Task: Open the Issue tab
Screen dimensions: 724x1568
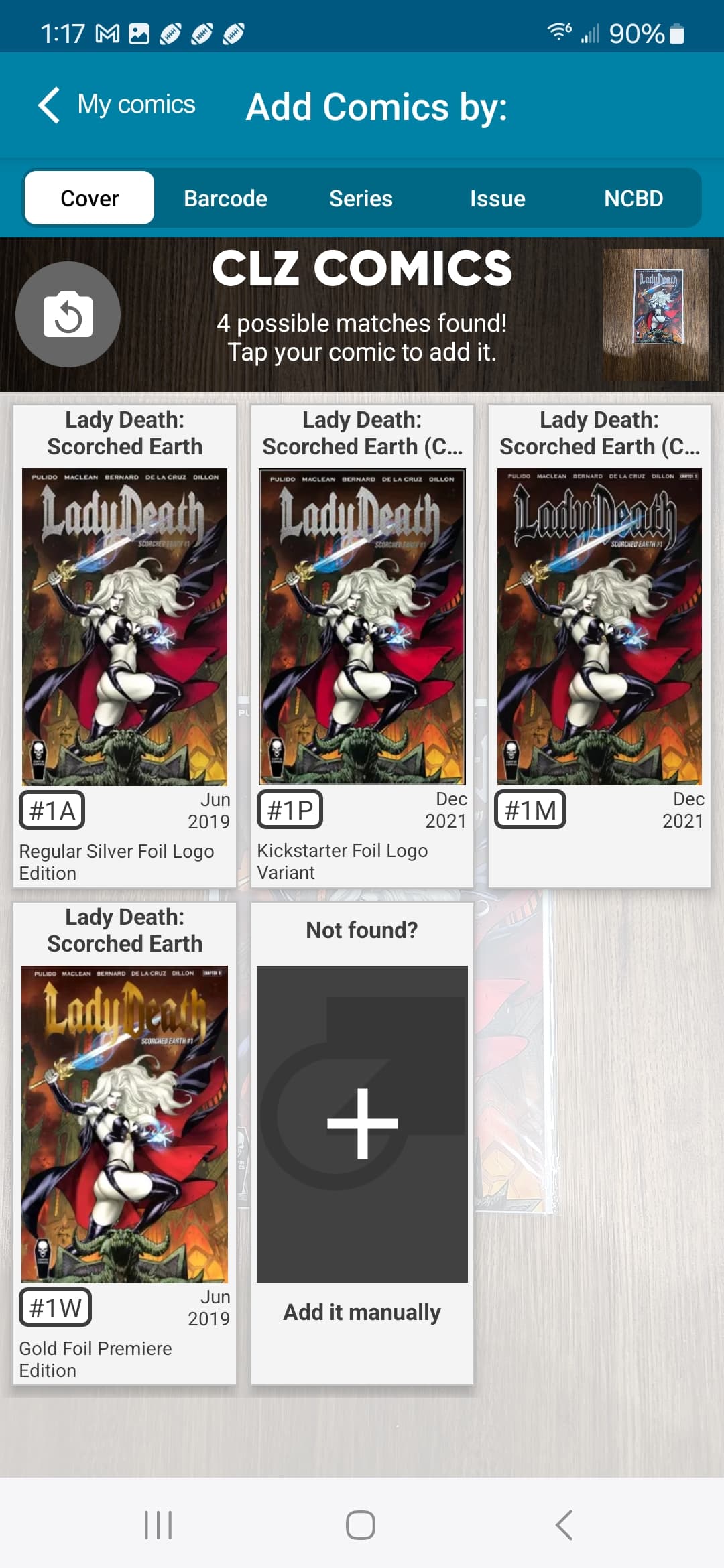Action: click(497, 198)
